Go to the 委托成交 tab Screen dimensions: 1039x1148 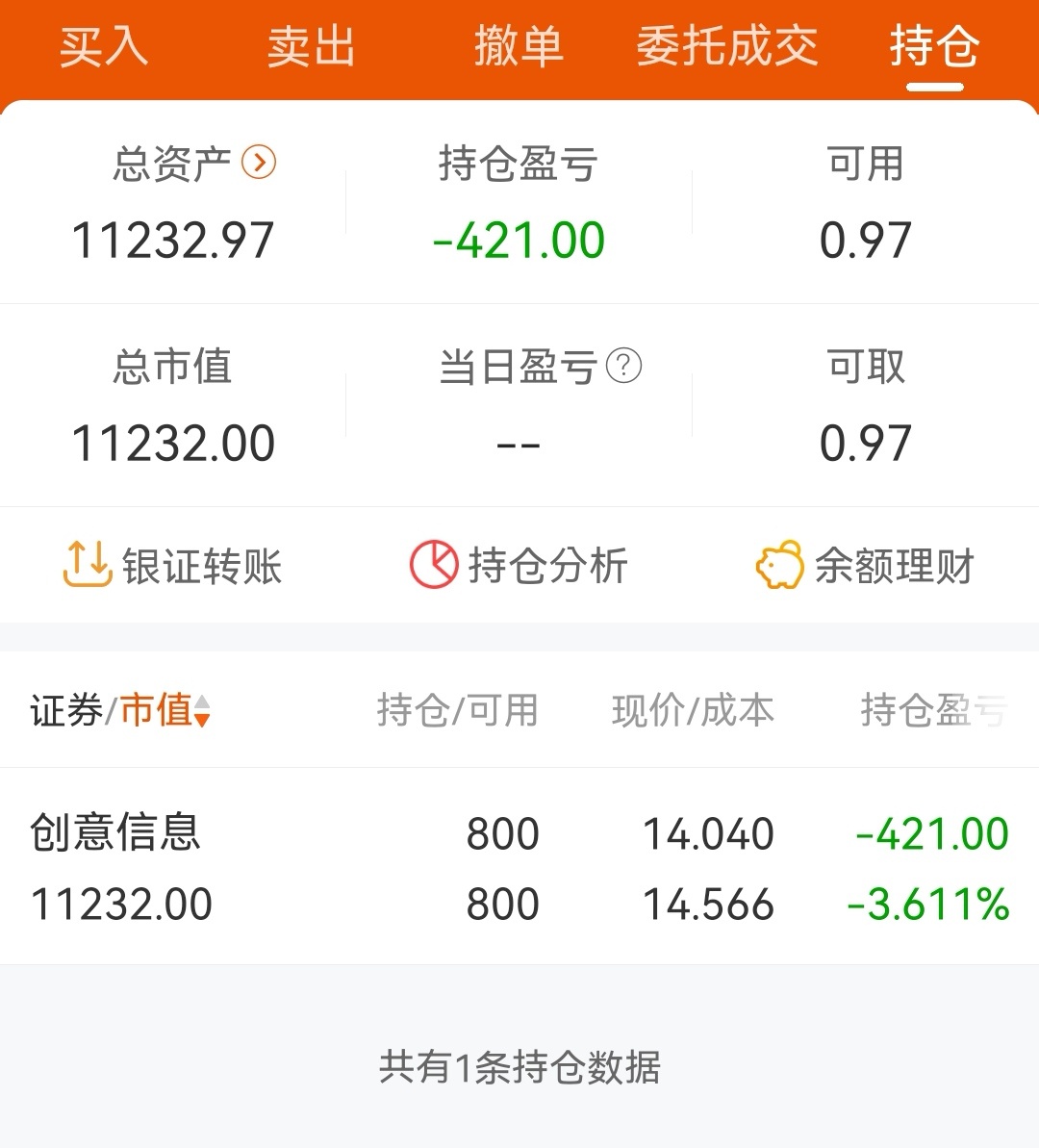tap(726, 46)
